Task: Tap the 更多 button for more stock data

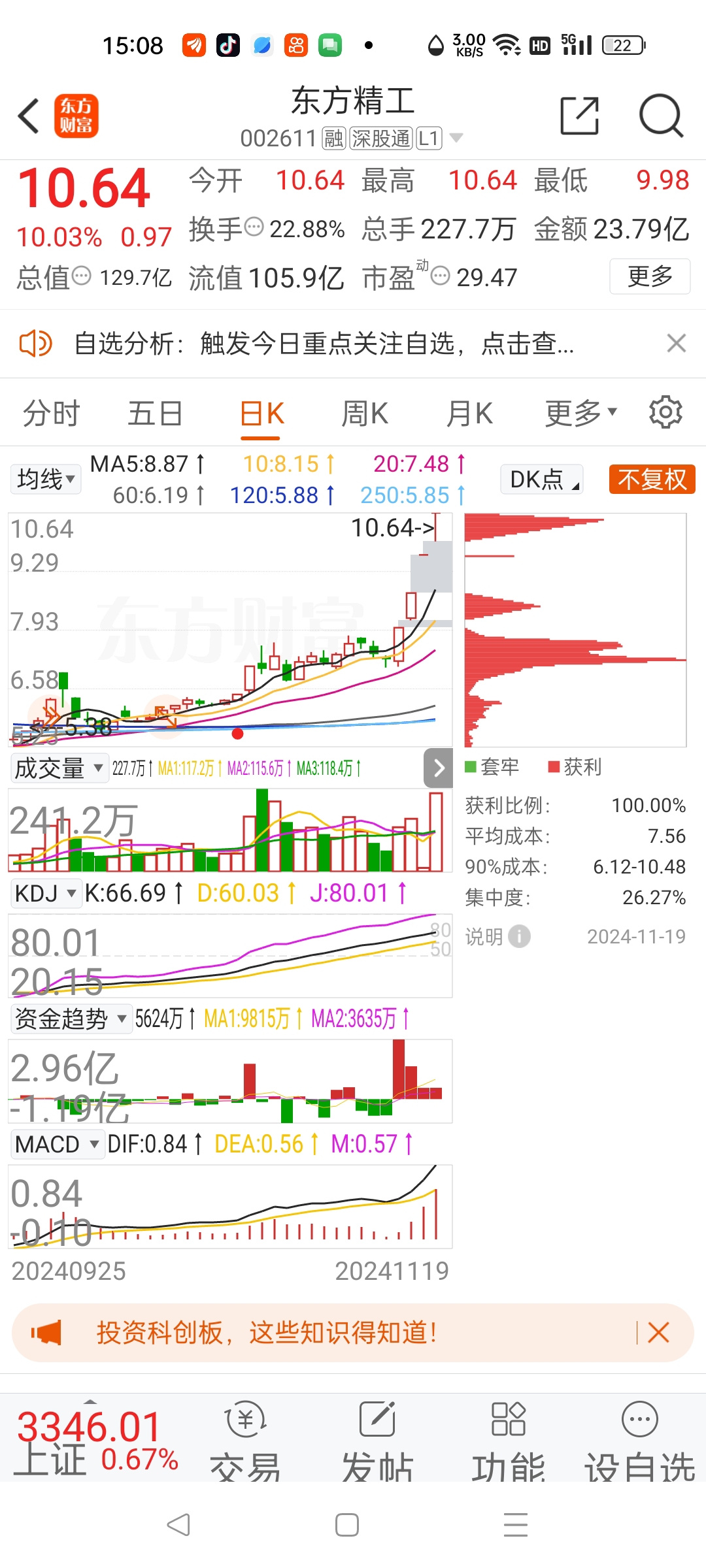Action: tap(648, 277)
